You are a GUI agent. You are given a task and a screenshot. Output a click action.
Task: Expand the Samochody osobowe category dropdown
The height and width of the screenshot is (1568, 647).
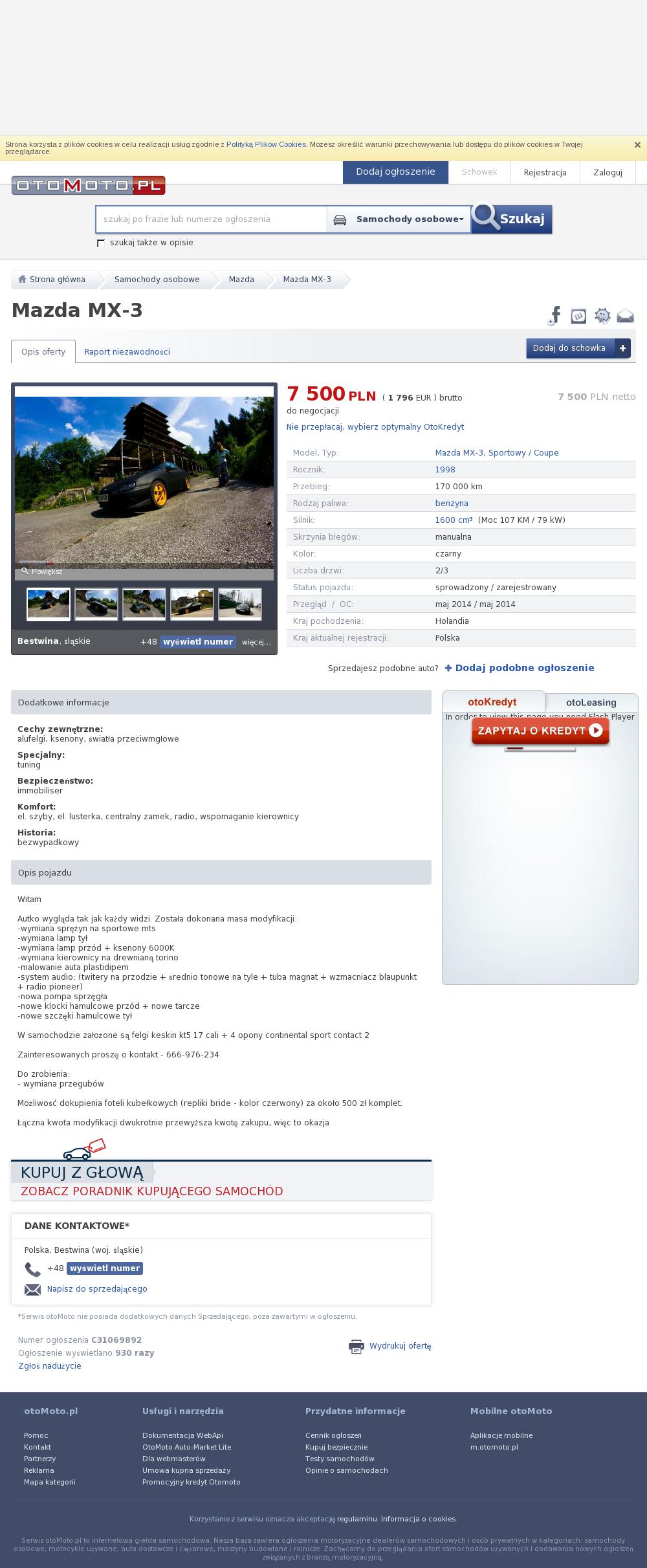tap(399, 219)
